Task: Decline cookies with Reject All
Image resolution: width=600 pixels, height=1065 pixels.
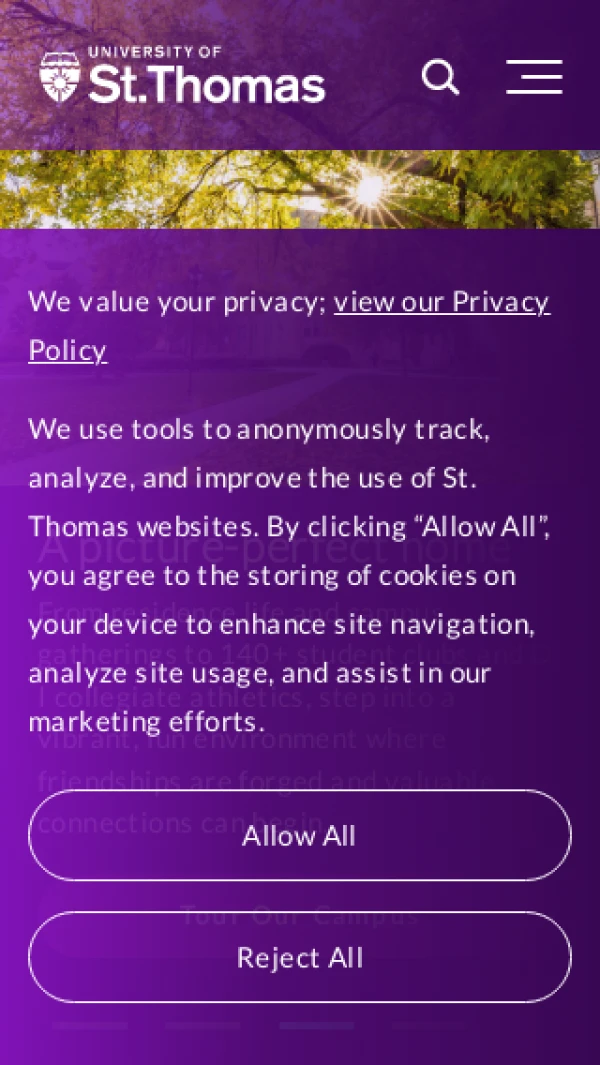Action: [x=299, y=958]
